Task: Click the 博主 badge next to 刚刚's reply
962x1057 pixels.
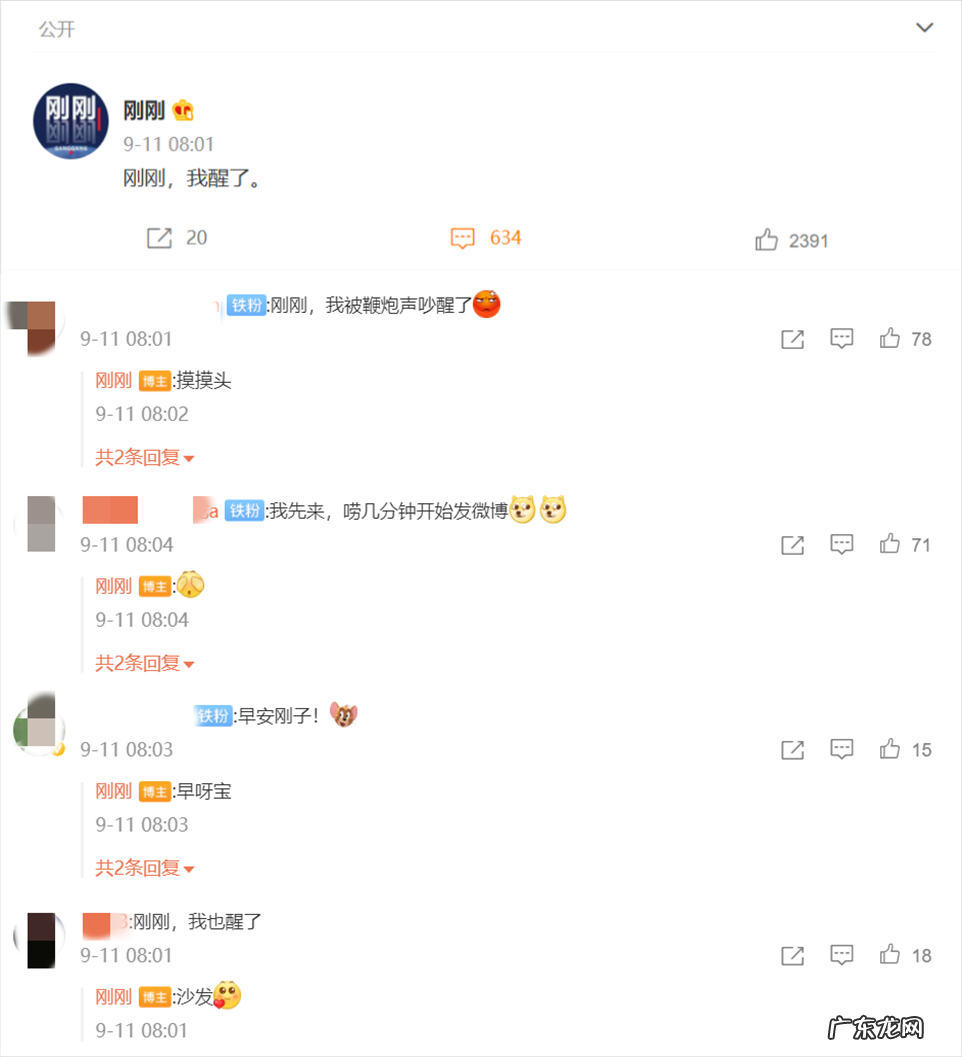Action: click(153, 381)
